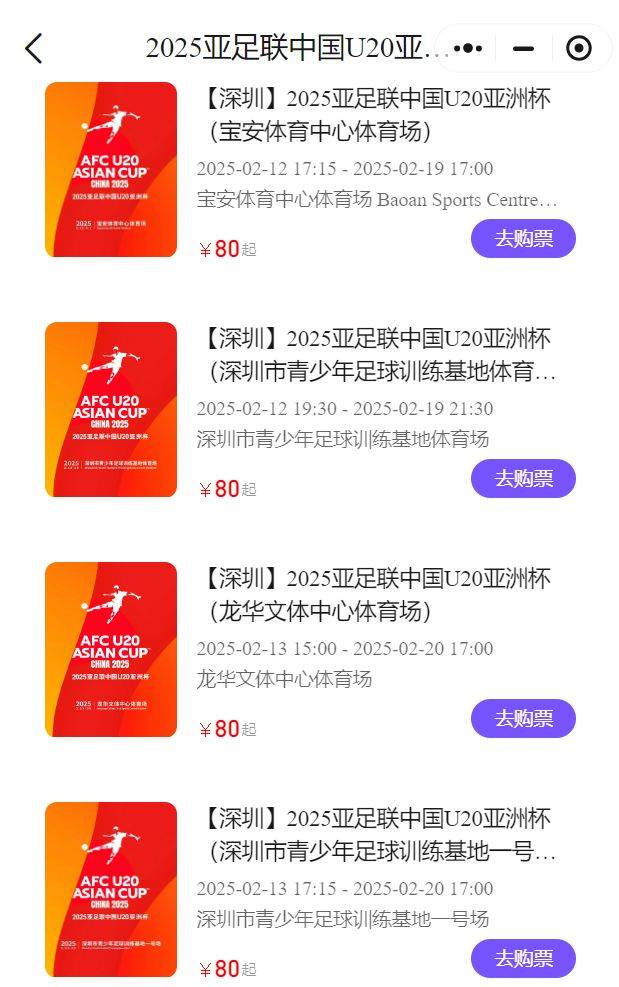Tap 去购票 for 龙华文体中心体育场
The image size is (619, 987).
(523, 719)
